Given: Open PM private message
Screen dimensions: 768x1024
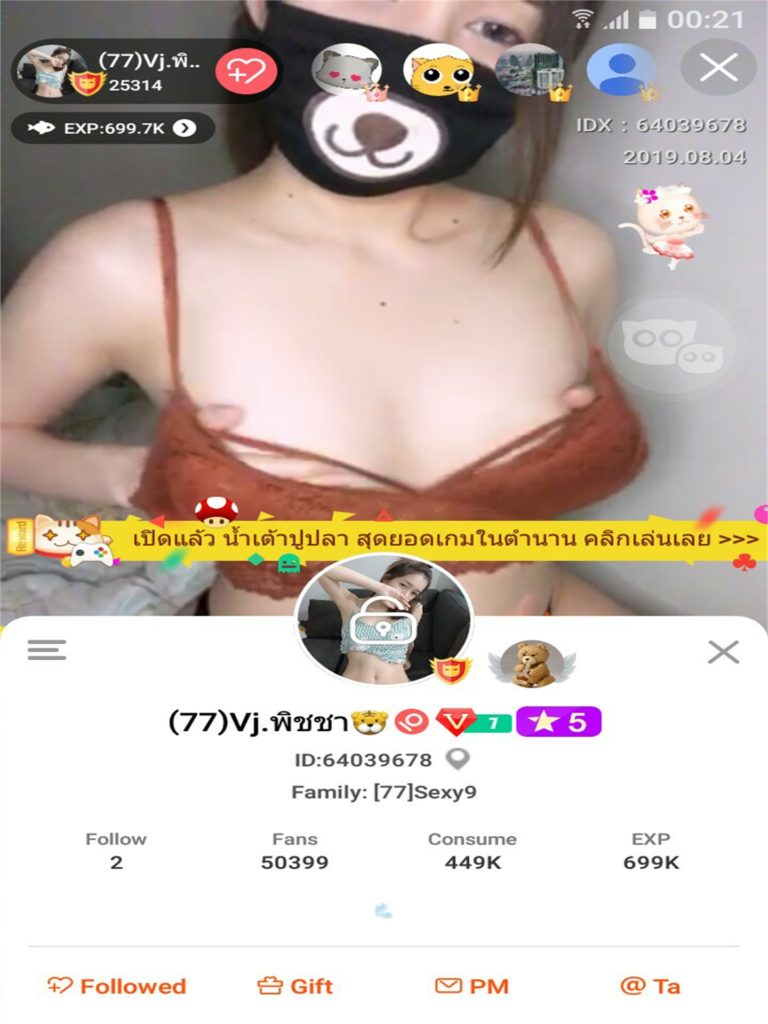Looking at the screenshot, I should coord(472,986).
